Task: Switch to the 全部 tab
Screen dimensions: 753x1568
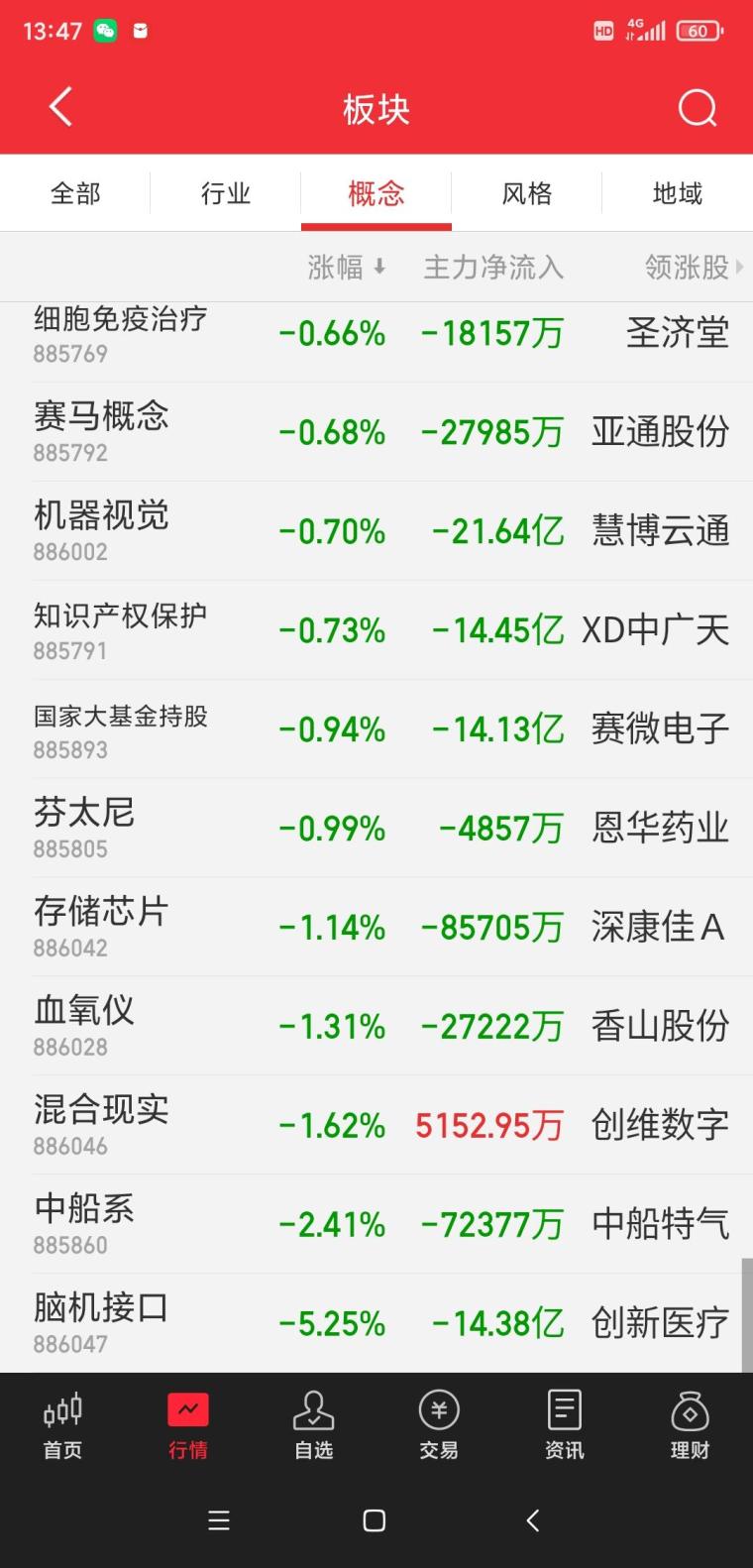Action: (75, 193)
